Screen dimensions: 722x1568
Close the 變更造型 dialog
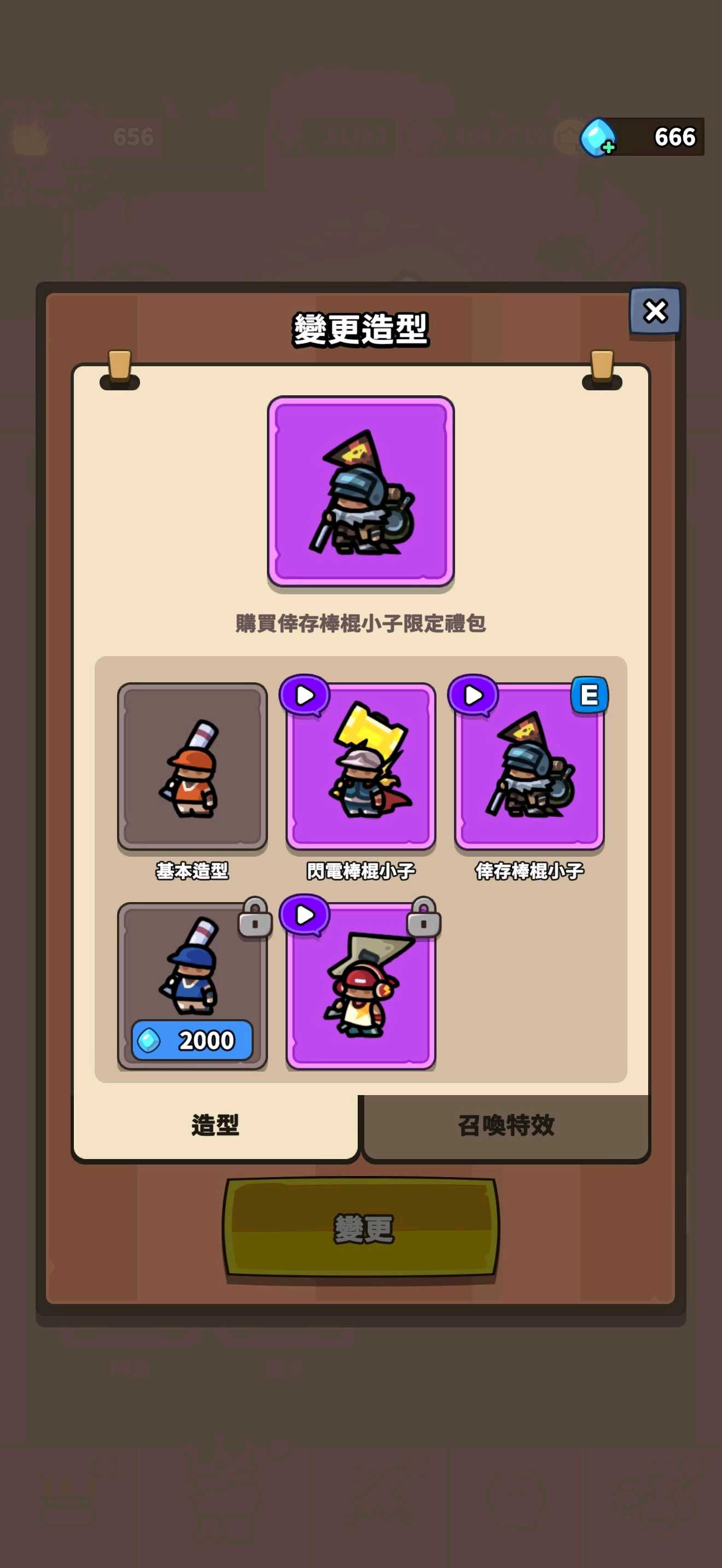click(654, 311)
